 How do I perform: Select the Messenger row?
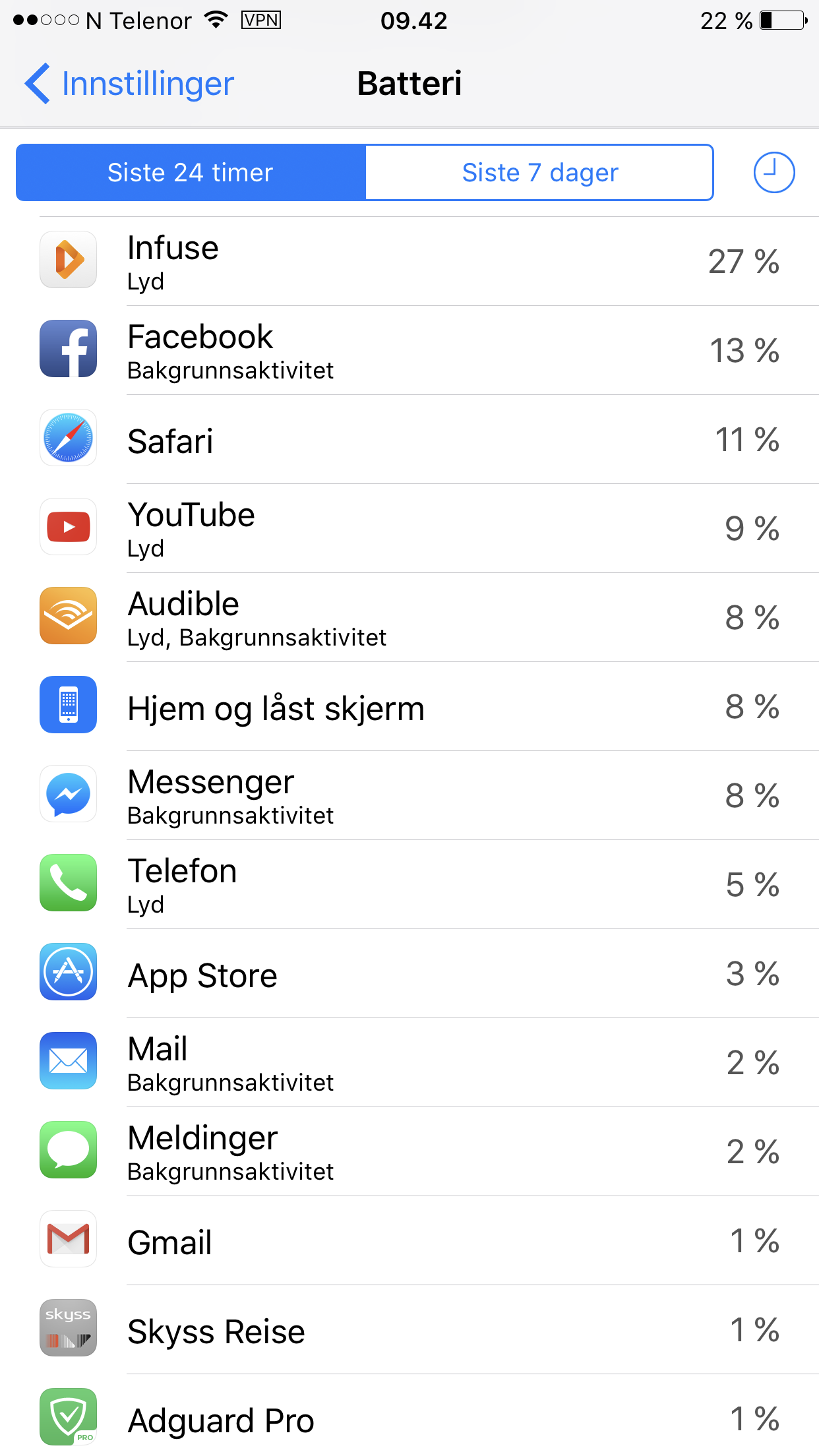(409, 795)
